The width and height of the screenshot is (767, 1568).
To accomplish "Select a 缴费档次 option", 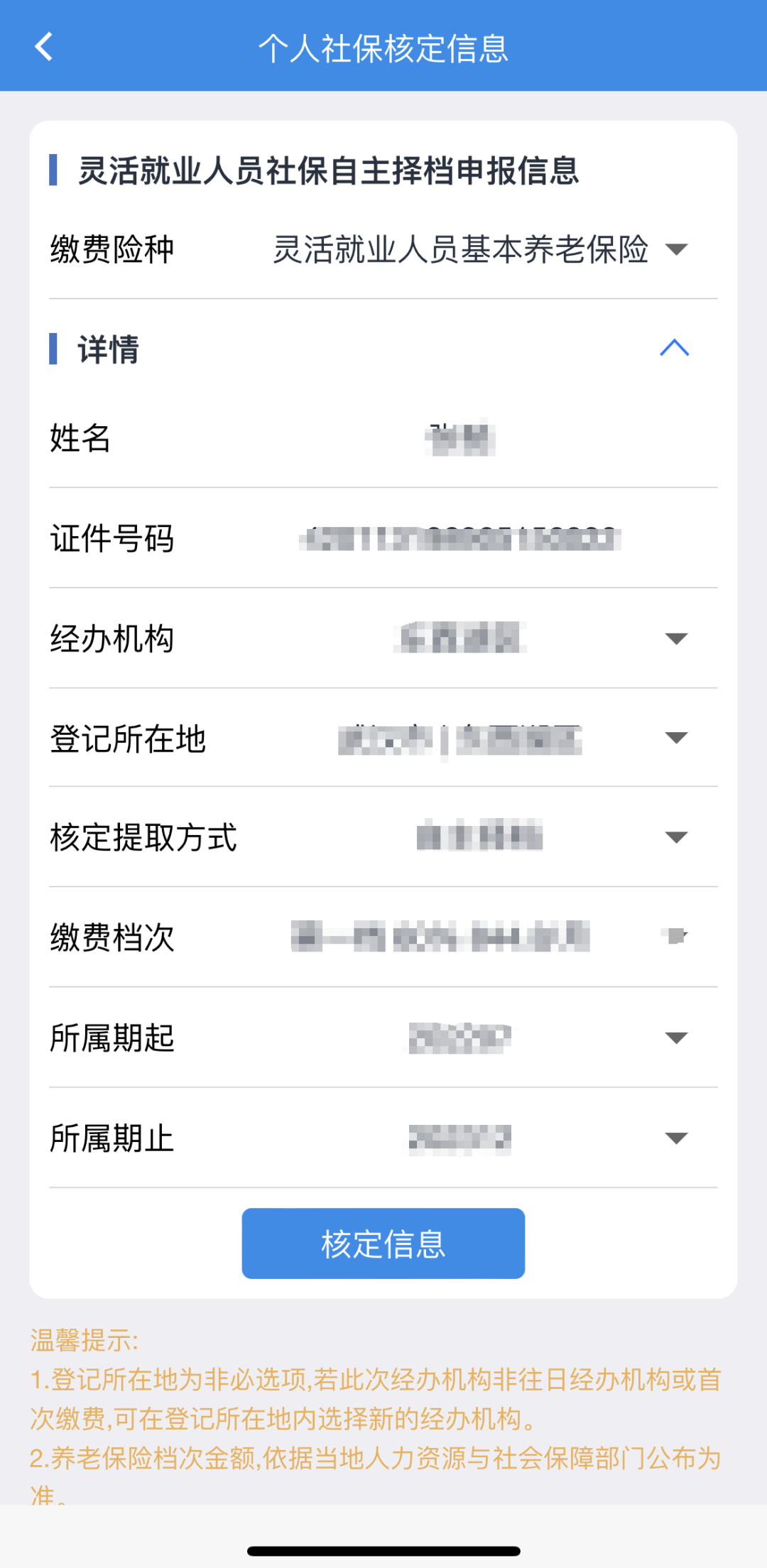I will [x=383, y=937].
